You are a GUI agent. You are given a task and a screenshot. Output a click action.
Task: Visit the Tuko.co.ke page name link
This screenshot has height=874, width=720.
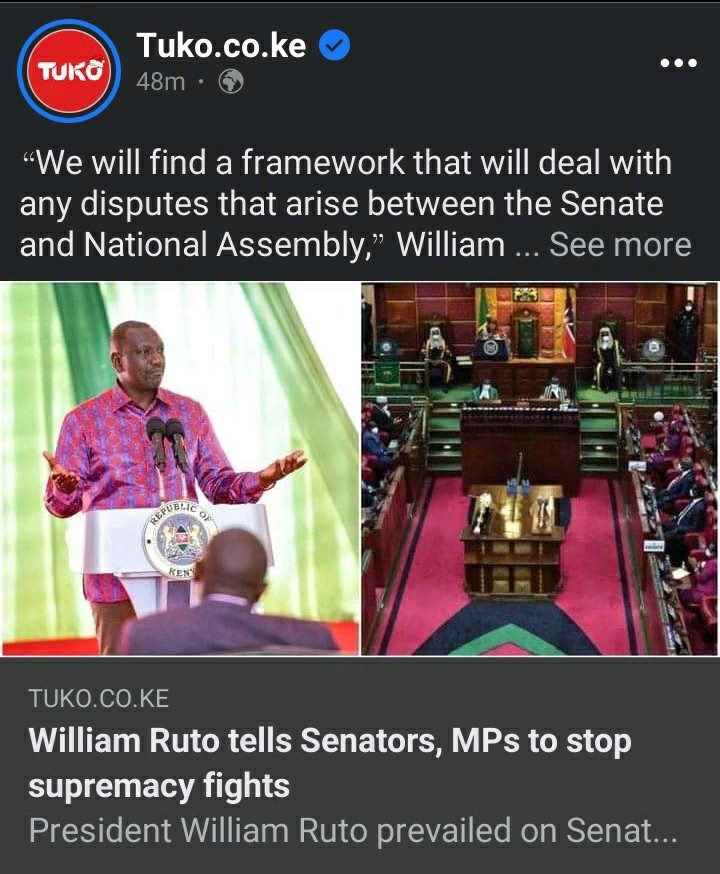[221, 45]
